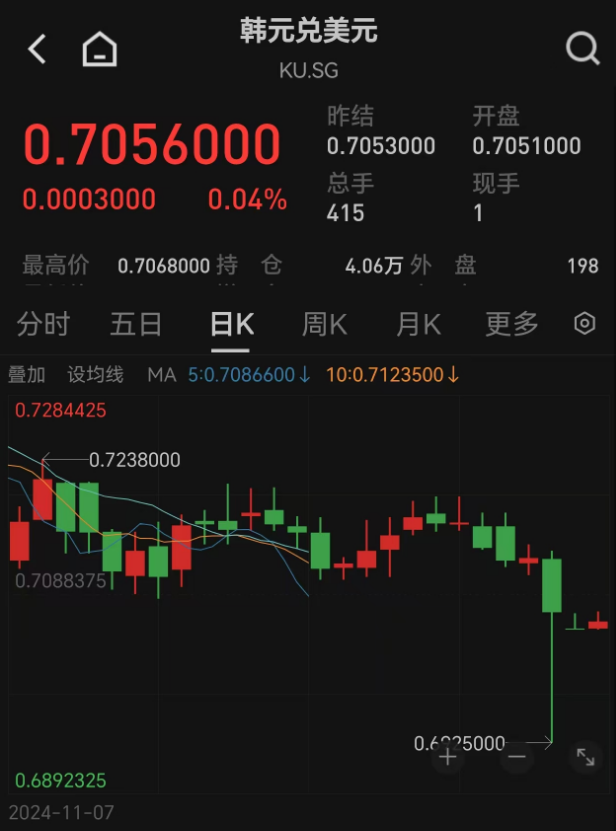Select the 五日 chart tab
Viewport: 616px width, 831px height.
pos(136,324)
